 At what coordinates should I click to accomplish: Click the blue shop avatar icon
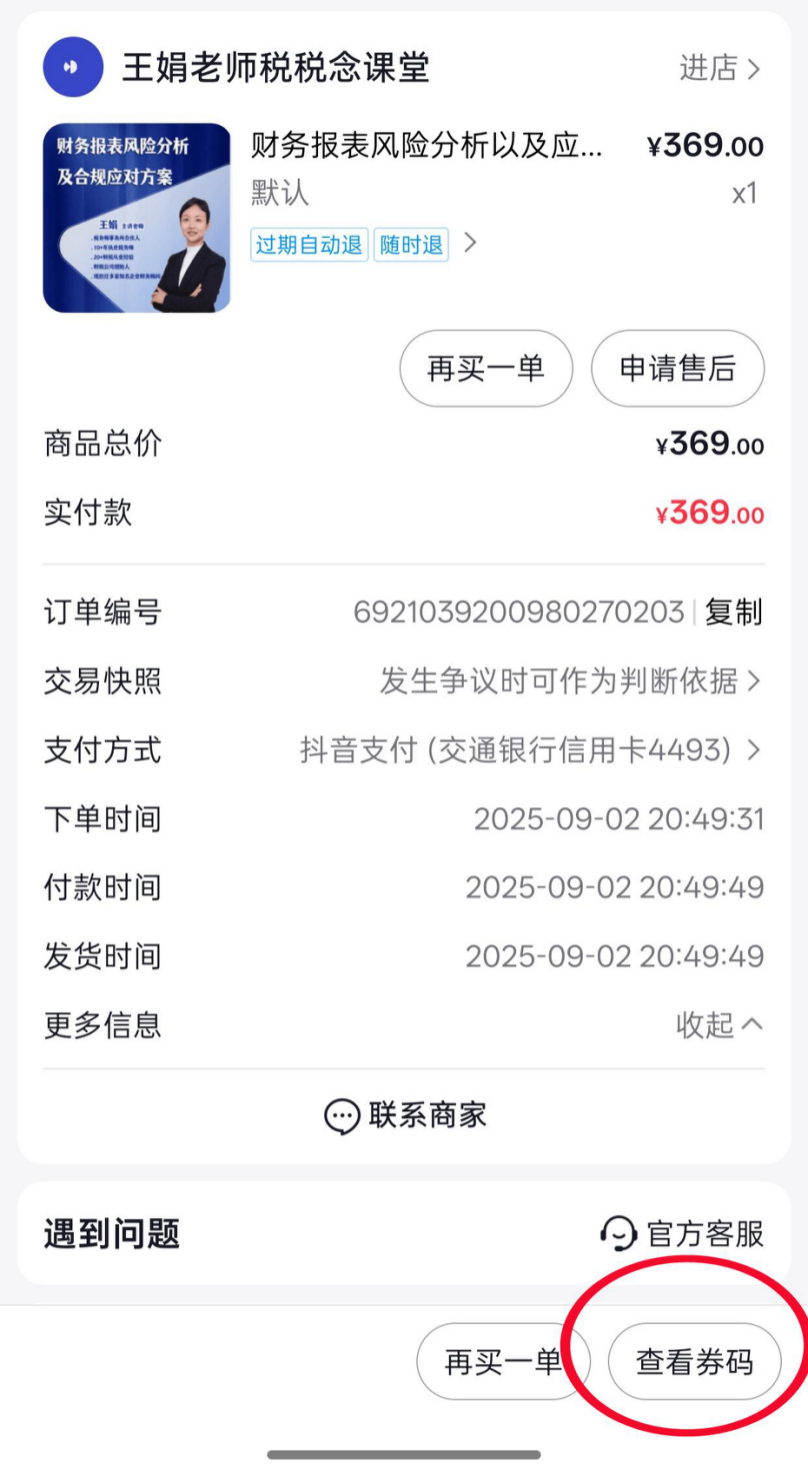(x=72, y=67)
